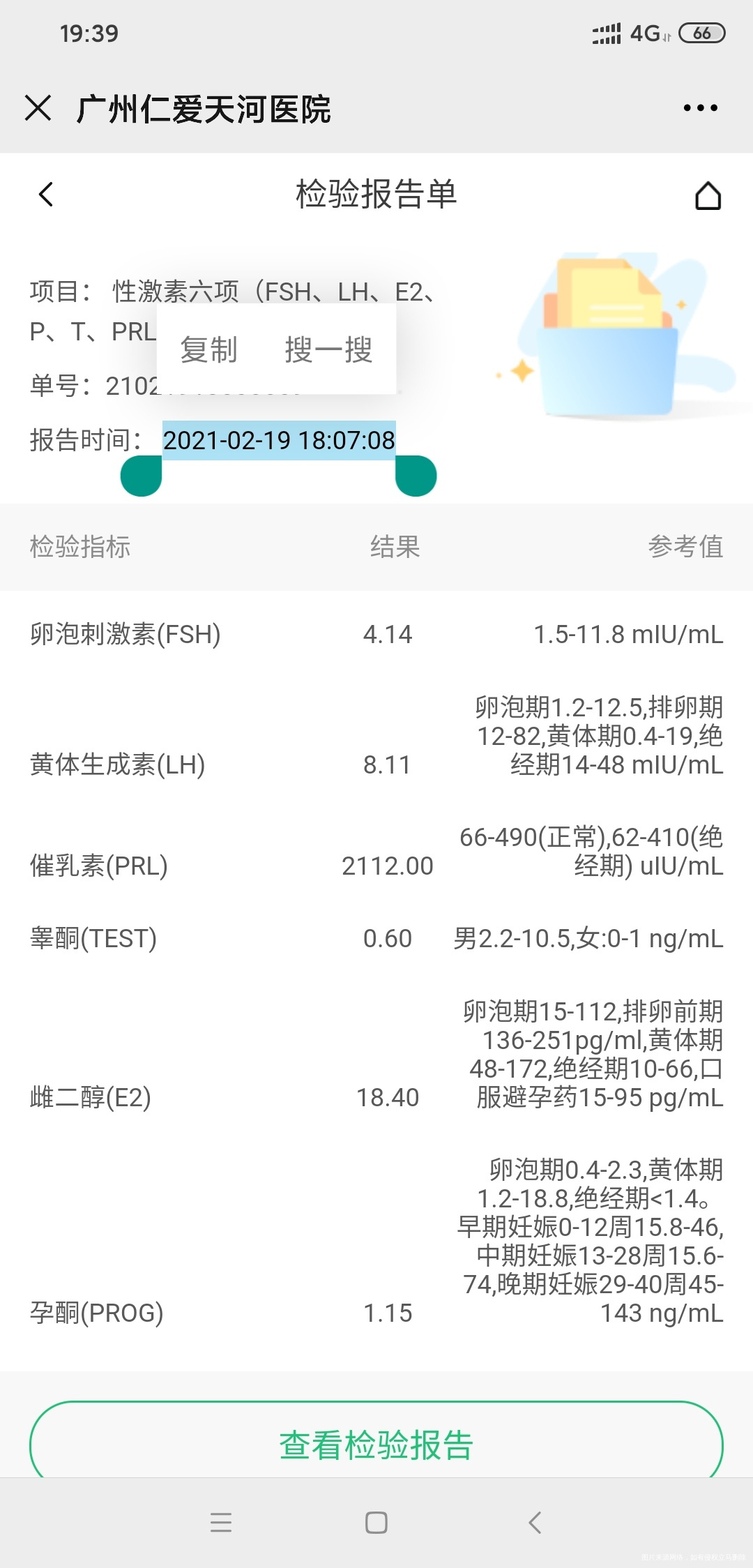Tap the hospital name 广州仁爱天河医院
The height and width of the screenshot is (1568, 753).
pos(204,109)
